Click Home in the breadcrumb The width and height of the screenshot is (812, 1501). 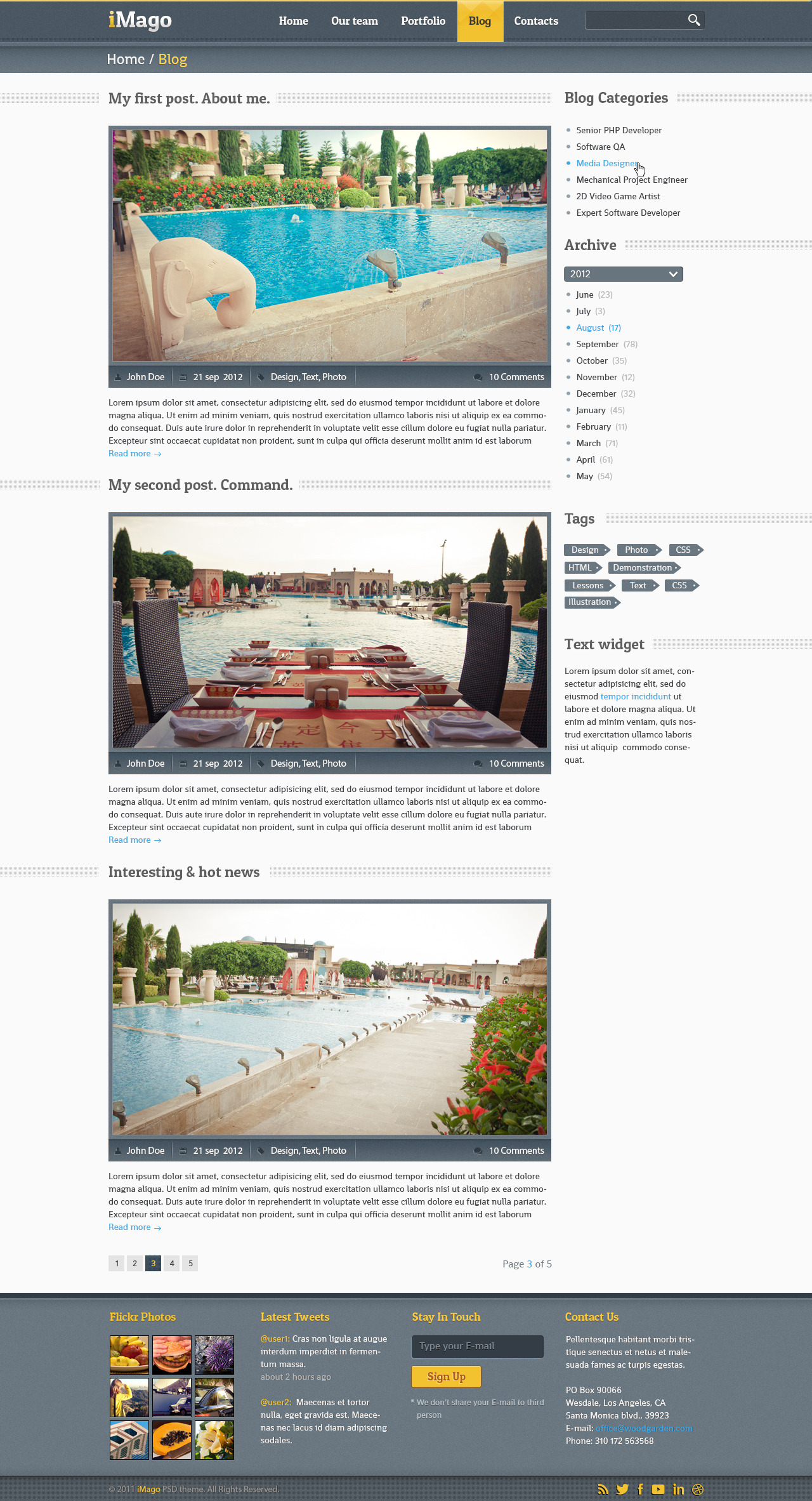(x=126, y=59)
